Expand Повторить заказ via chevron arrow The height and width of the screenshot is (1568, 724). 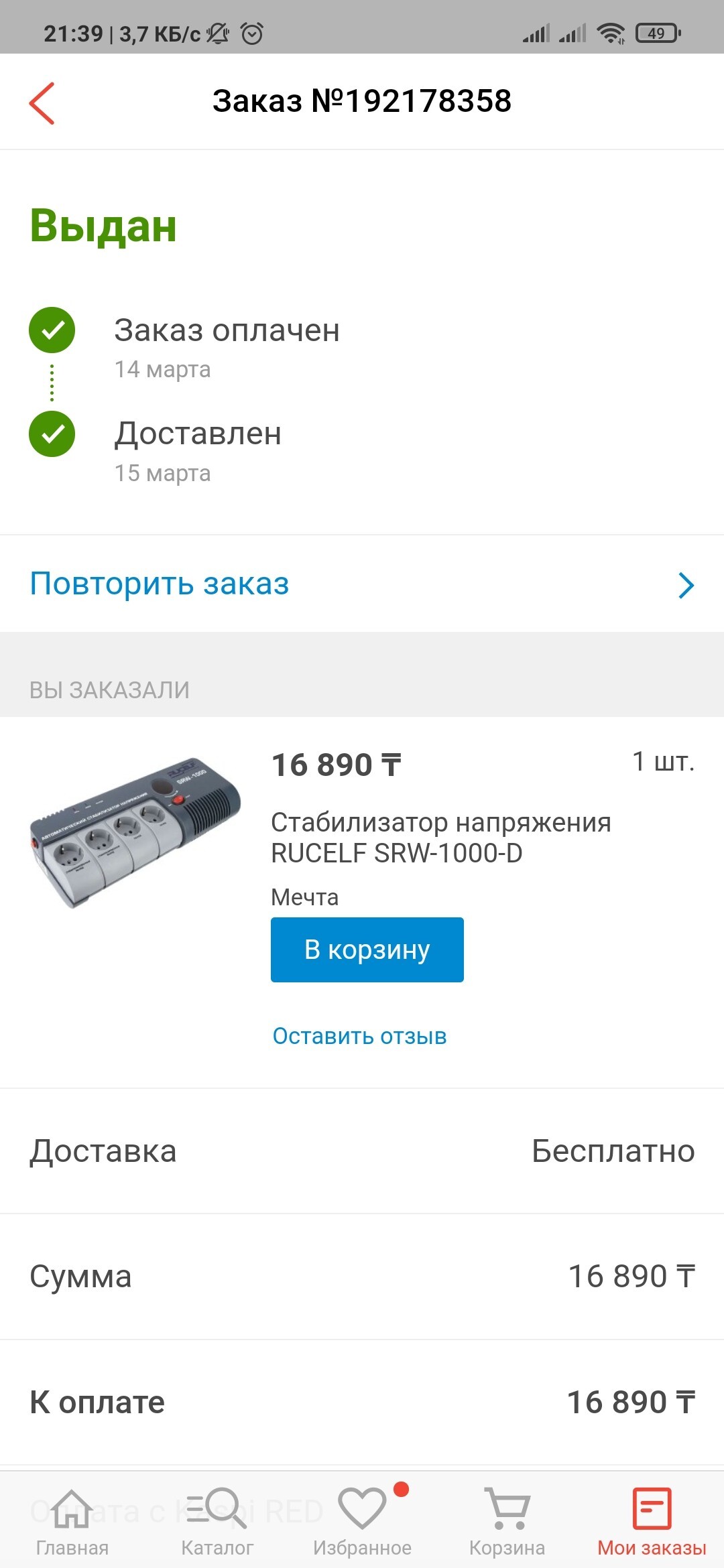point(685,585)
